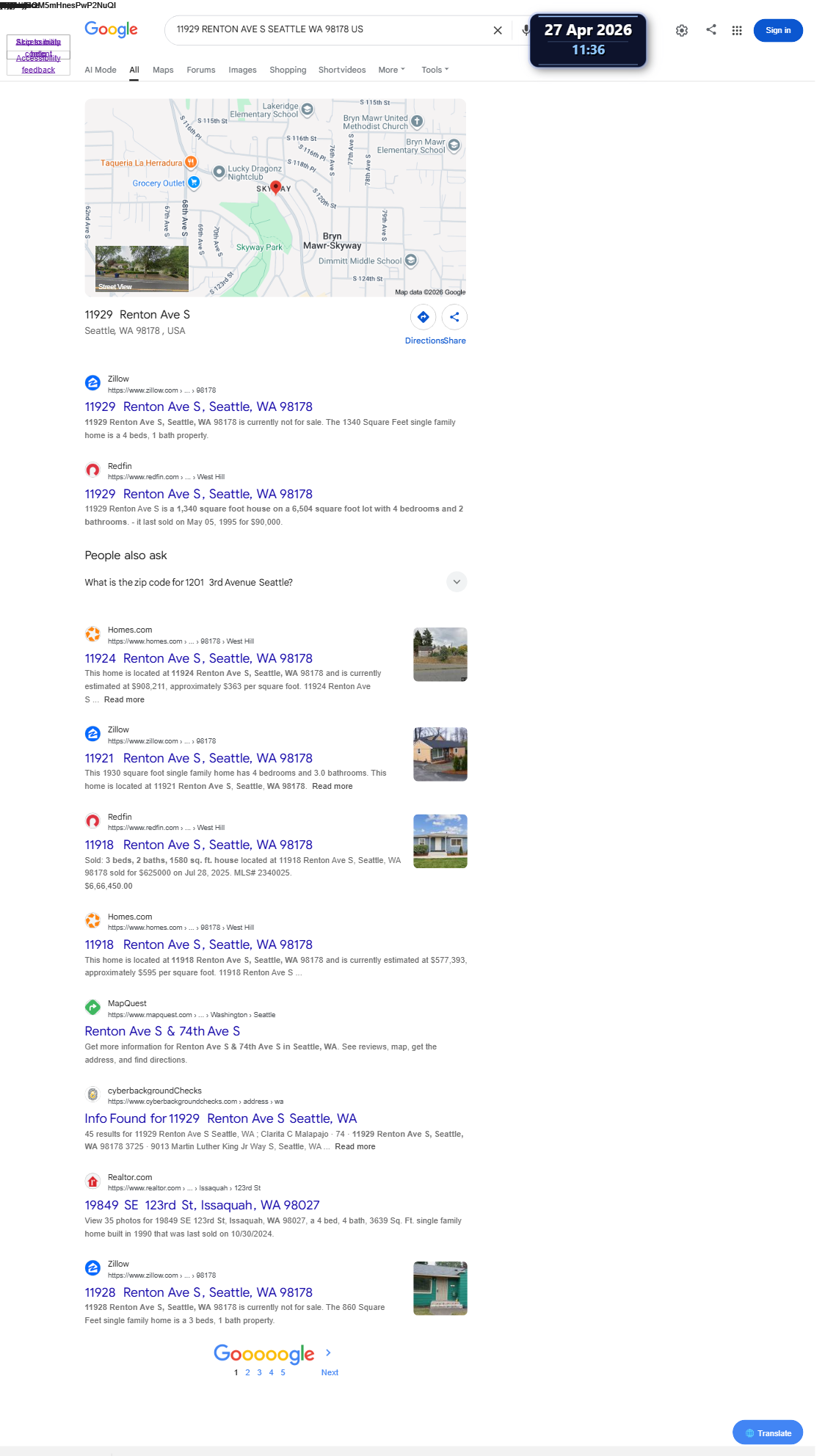Open quick settings gear icon
The width and height of the screenshot is (825, 1456).
[x=682, y=30]
